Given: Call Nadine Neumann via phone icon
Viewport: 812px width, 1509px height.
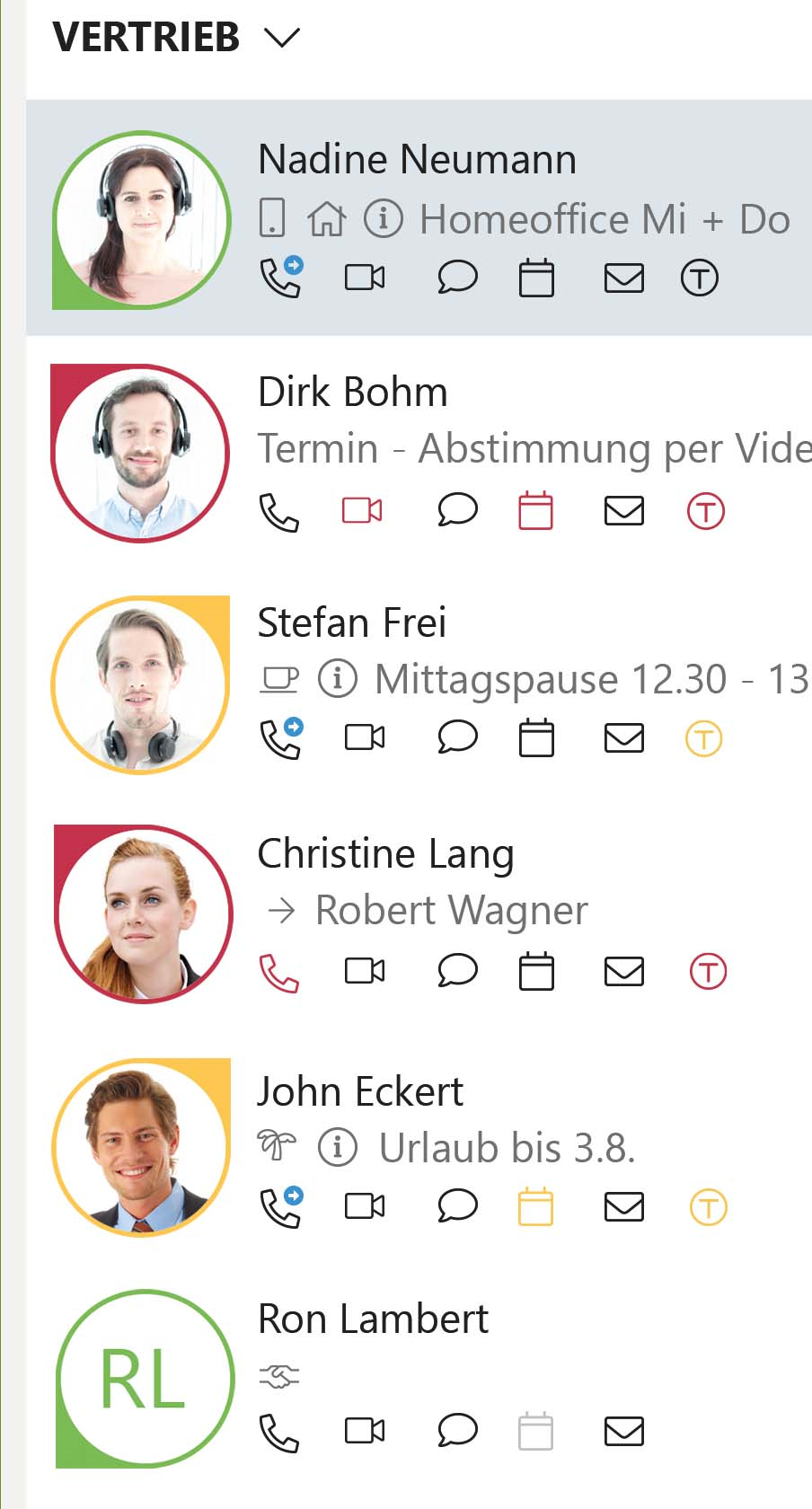Looking at the screenshot, I should [x=280, y=278].
